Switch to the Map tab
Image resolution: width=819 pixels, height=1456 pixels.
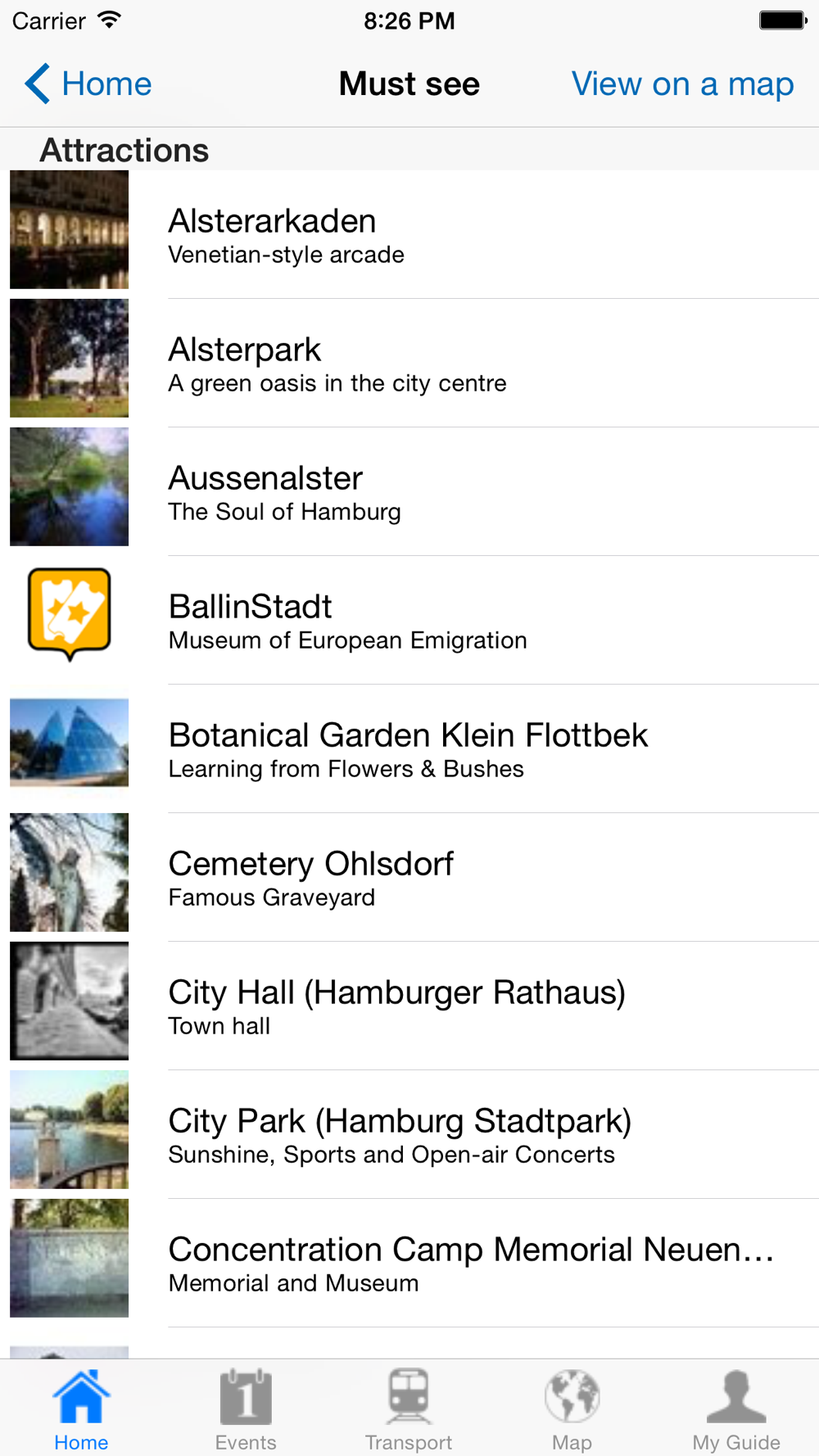pyautogui.click(x=572, y=1409)
